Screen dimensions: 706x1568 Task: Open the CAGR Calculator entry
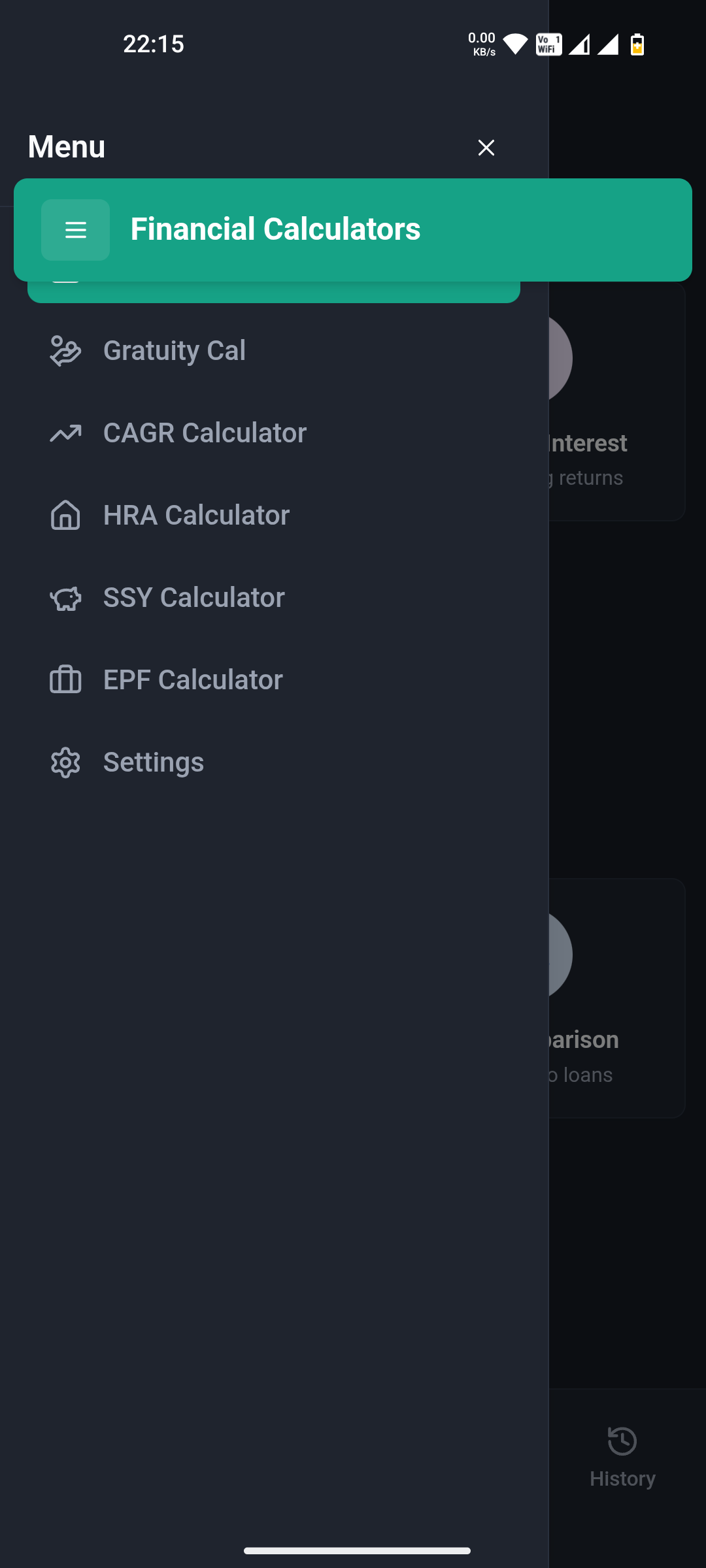pyautogui.click(x=205, y=433)
